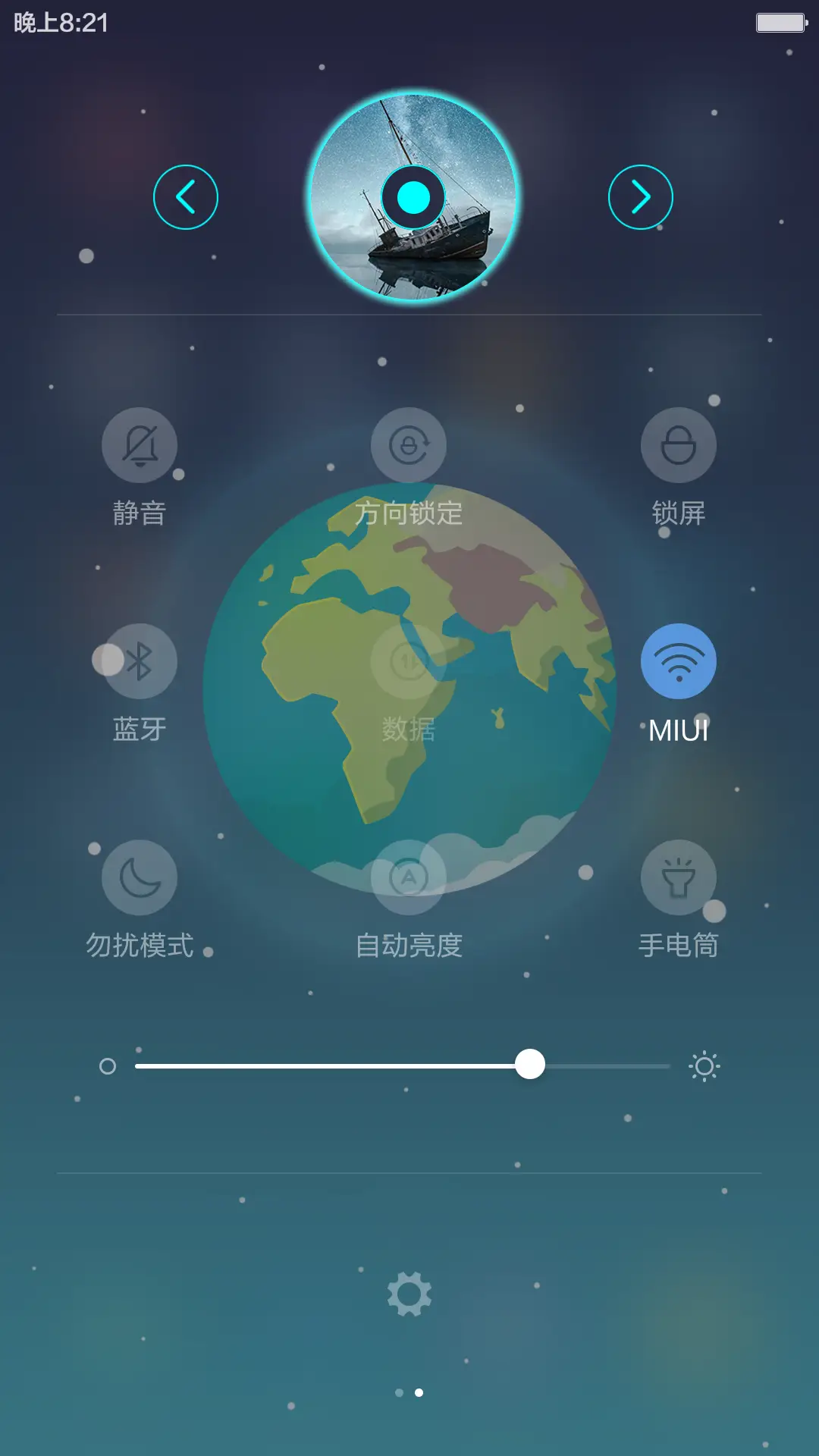Tap the 勿扰模式 crescent moon icon

[x=140, y=877]
